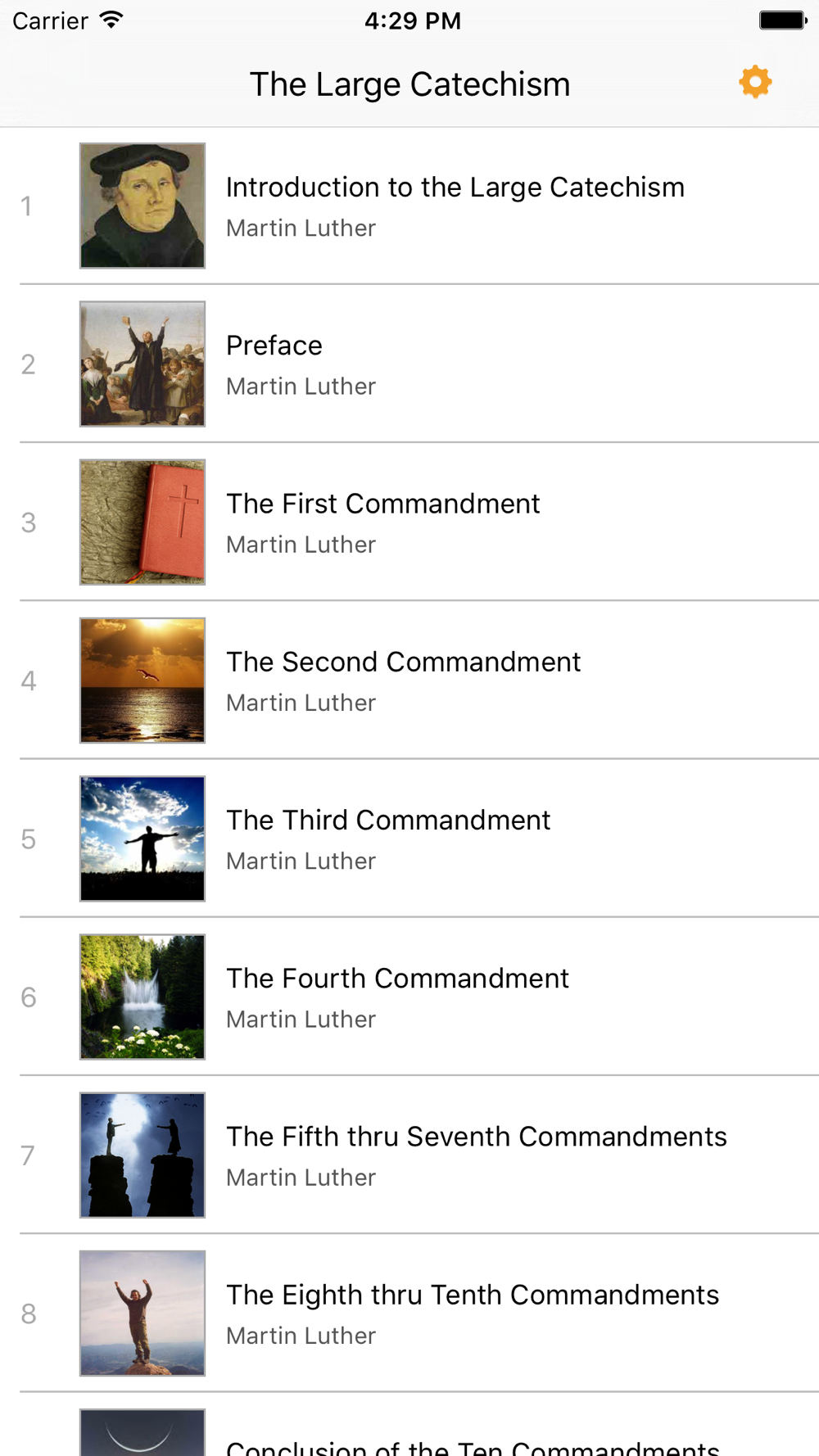The width and height of the screenshot is (819, 1456).
Task: Select the Preface chapter
Action: (x=409, y=364)
